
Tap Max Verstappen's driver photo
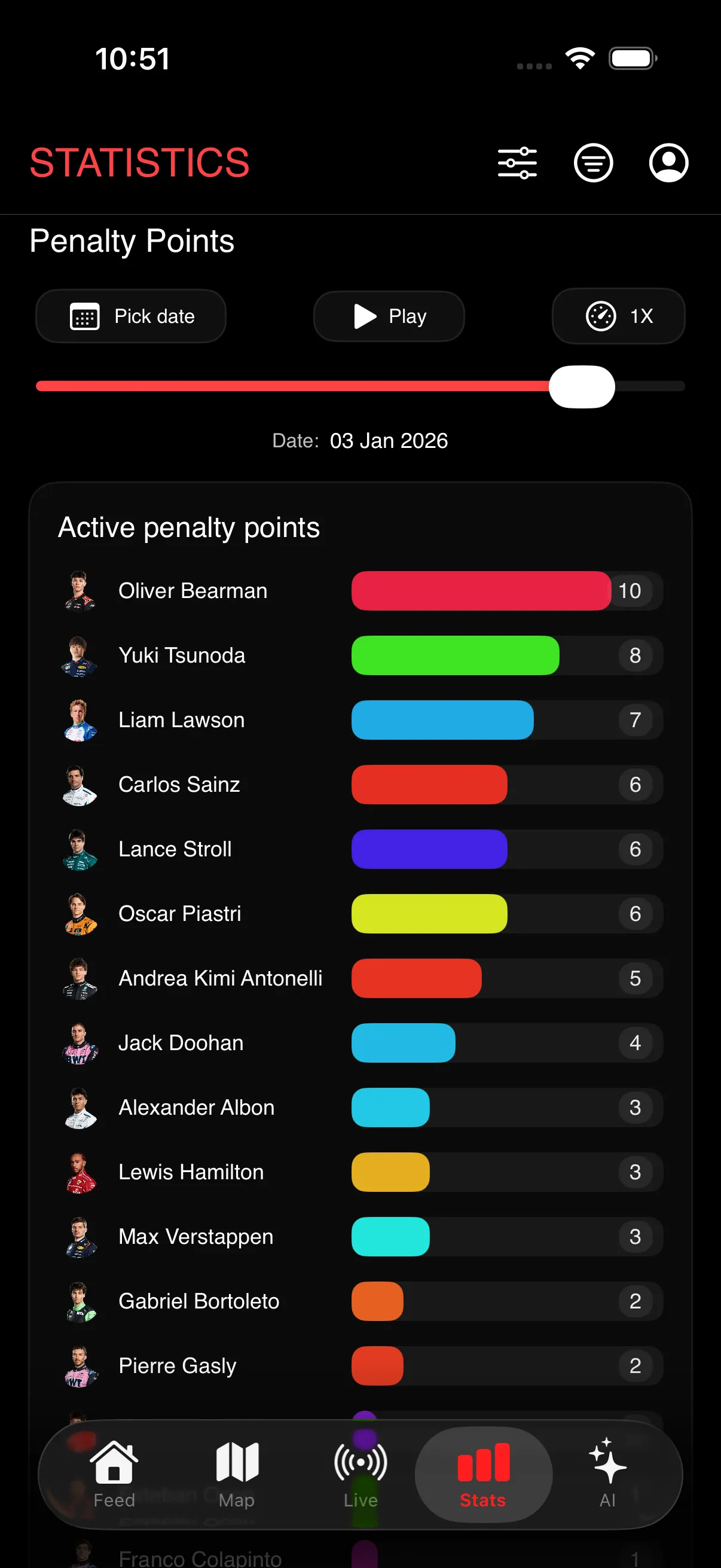(80, 1236)
